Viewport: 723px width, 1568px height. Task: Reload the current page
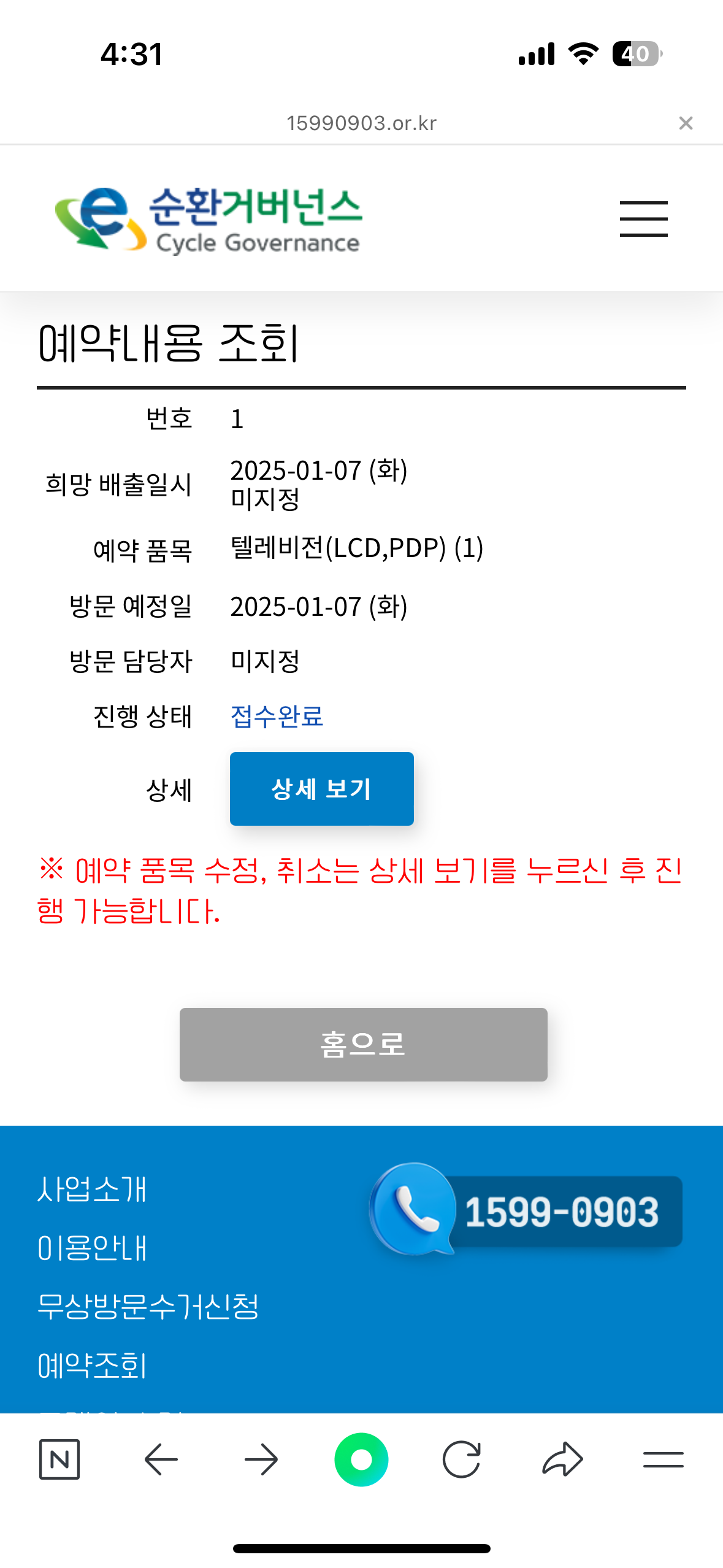(x=461, y=1459)
